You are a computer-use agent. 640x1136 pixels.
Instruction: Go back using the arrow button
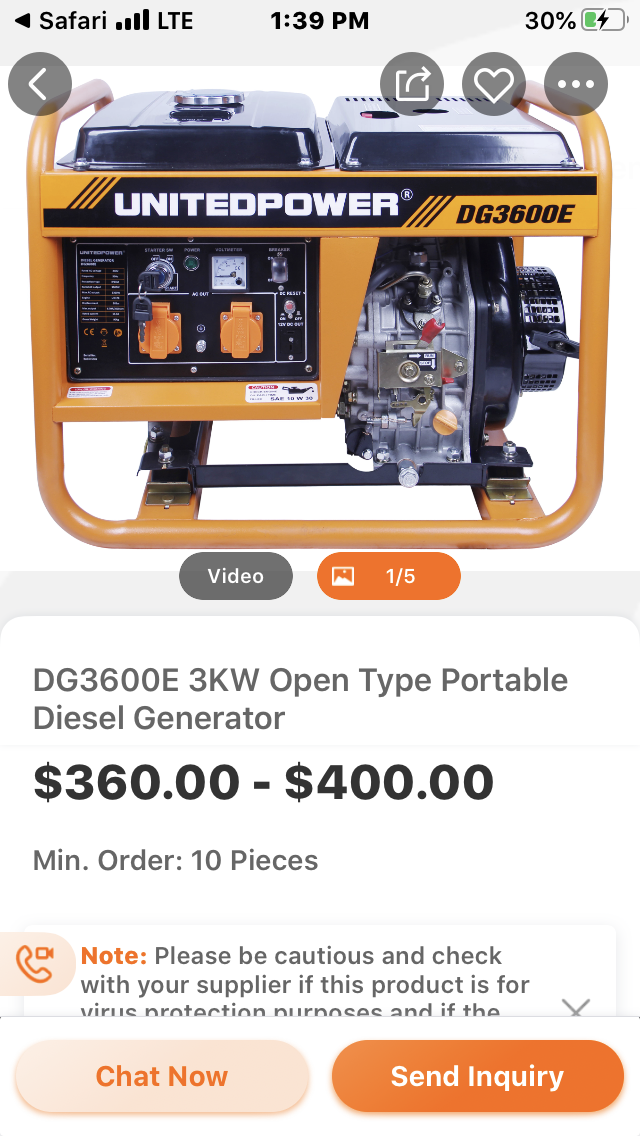pos(40,84)
